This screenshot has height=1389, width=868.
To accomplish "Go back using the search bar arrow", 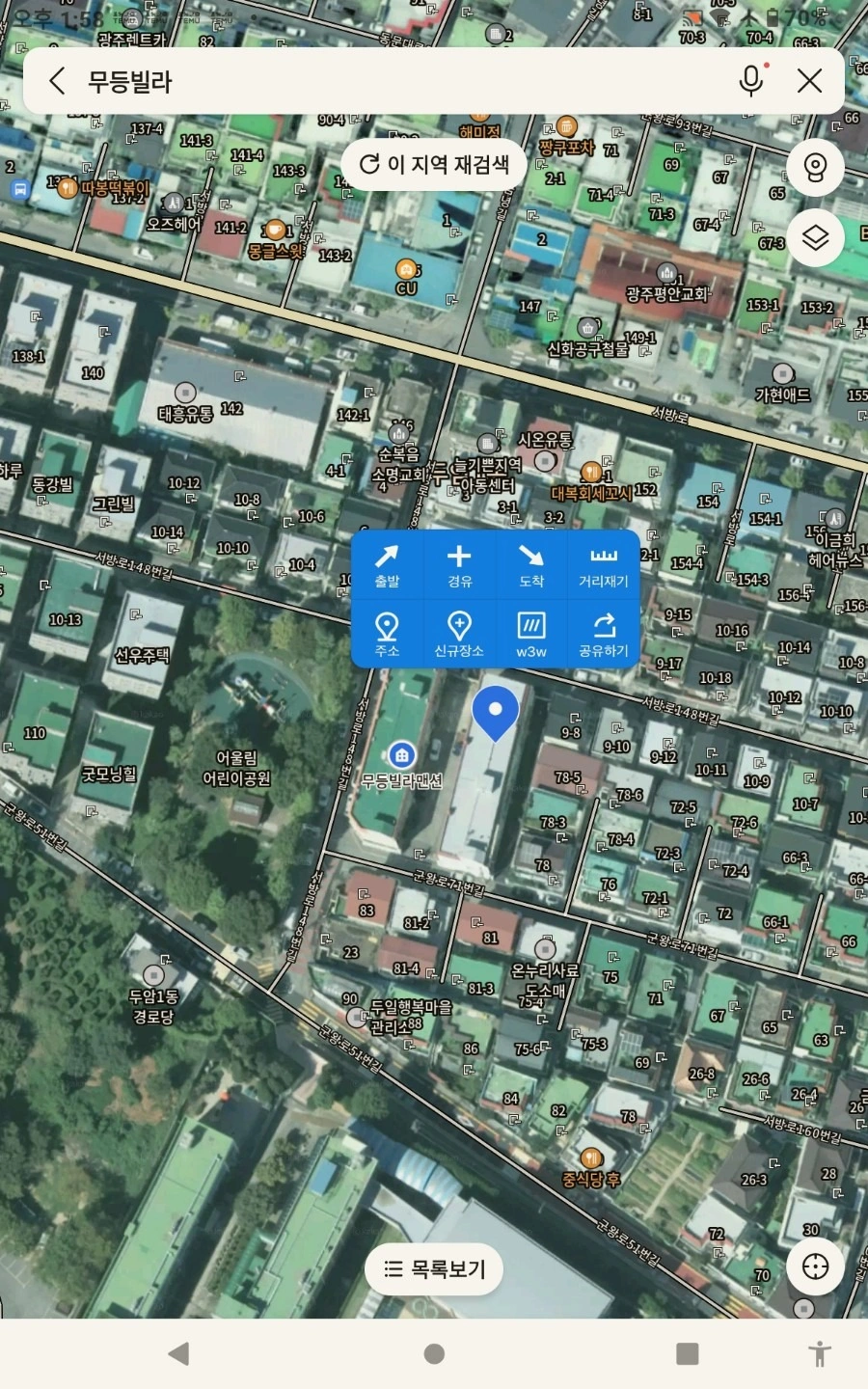I will (58, 81).
